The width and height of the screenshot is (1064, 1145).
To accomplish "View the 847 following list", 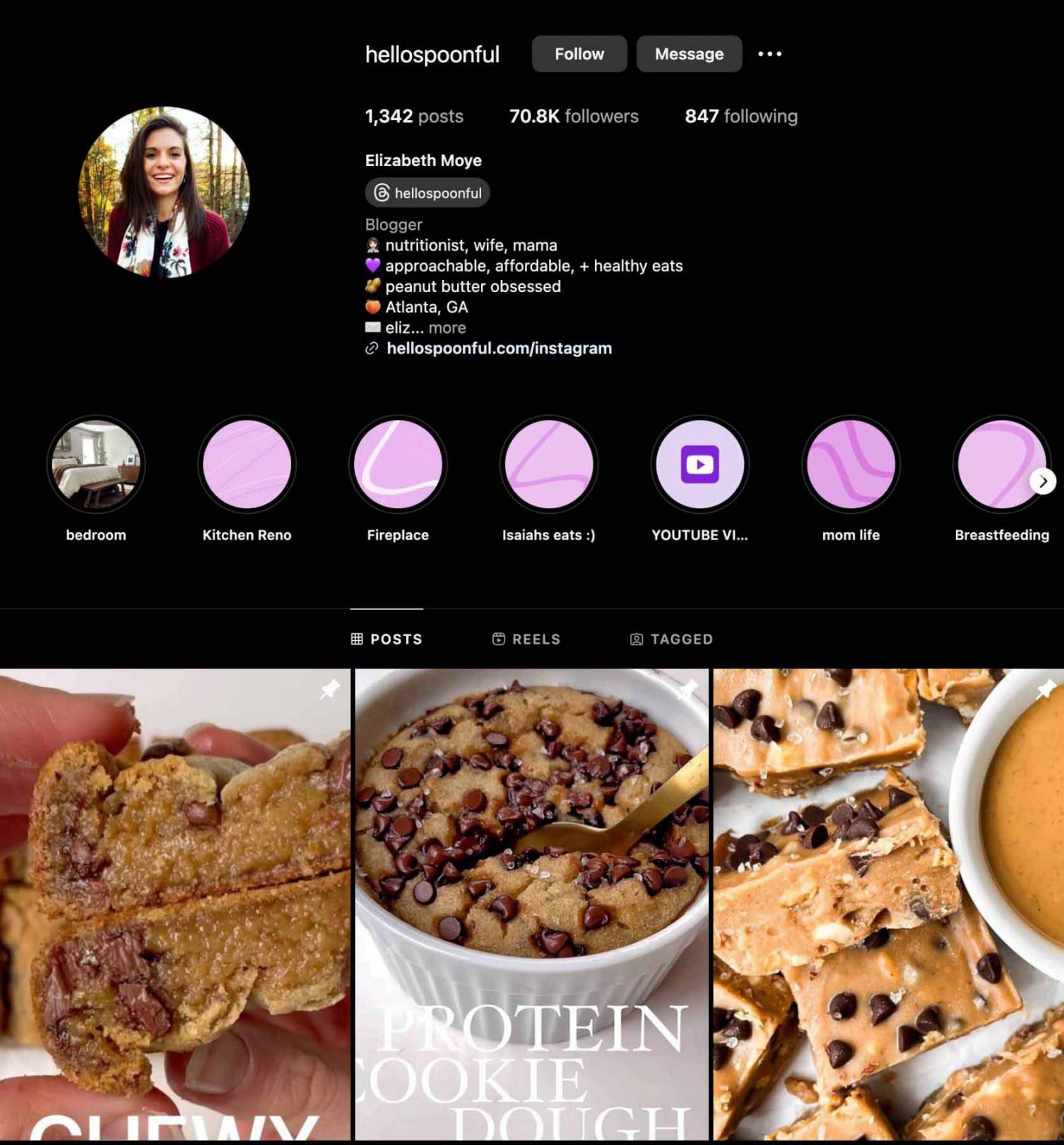I will [740, 117].
